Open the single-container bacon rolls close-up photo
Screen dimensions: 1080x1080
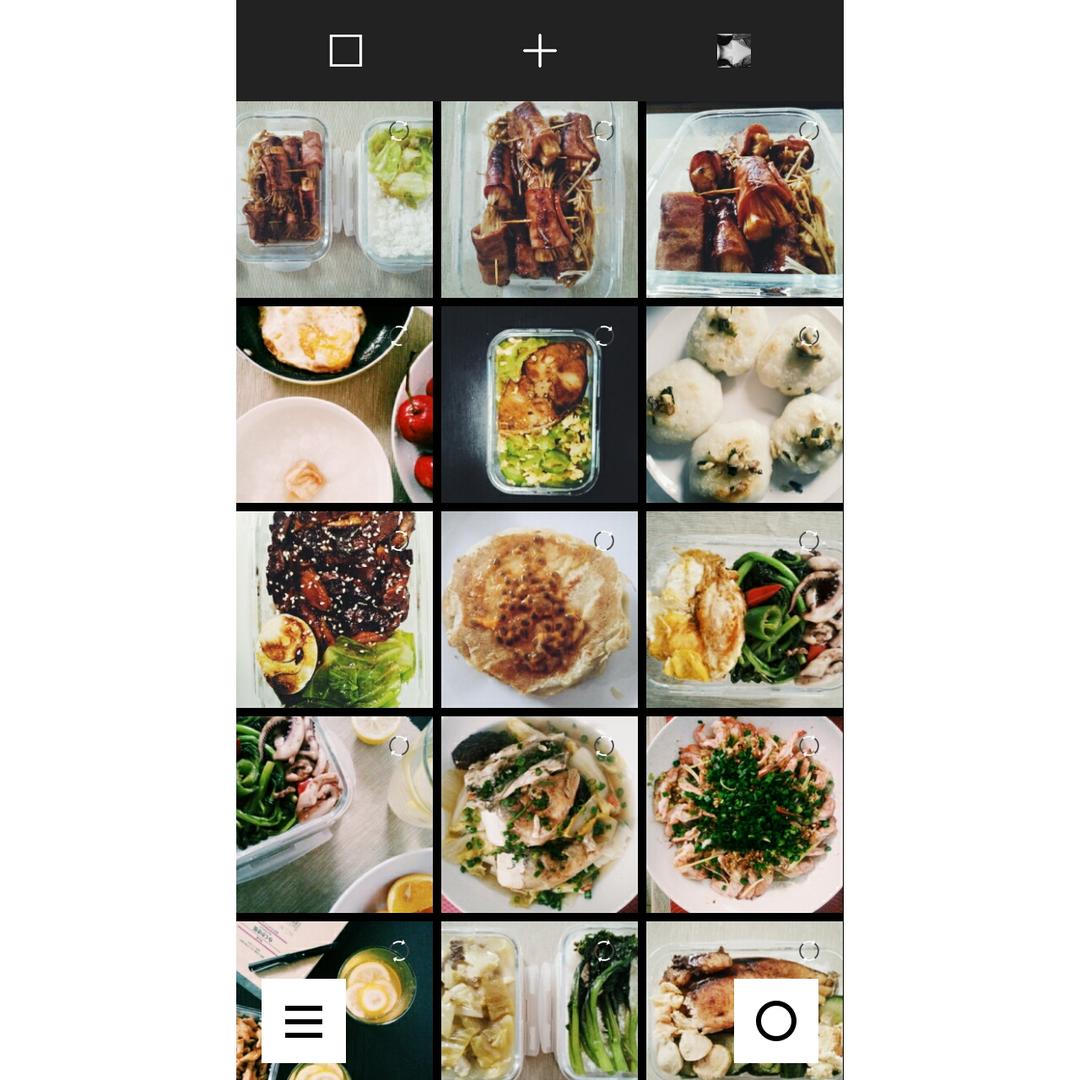(x=539, y=200)
